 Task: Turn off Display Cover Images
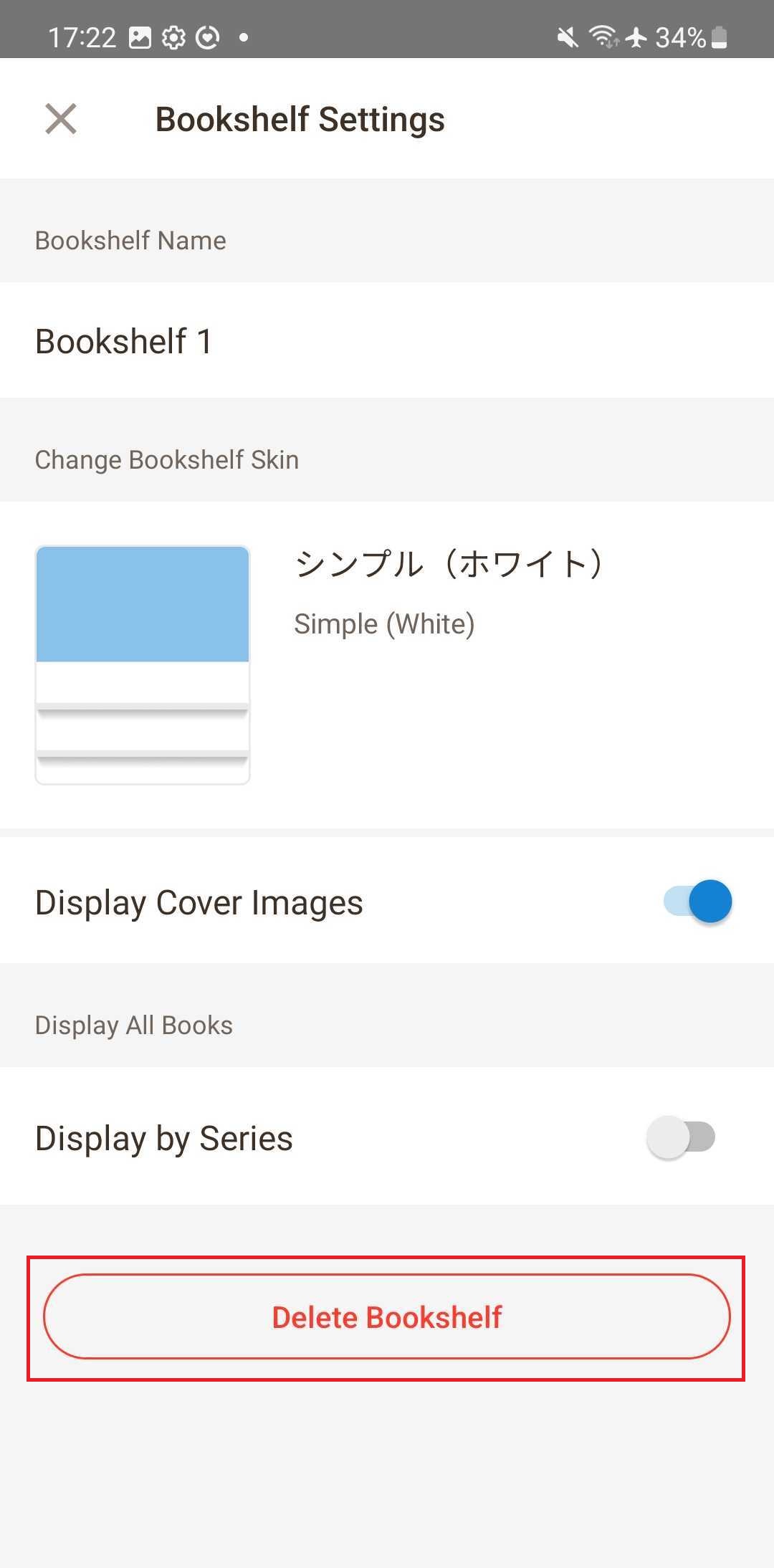tap(697, 902)
